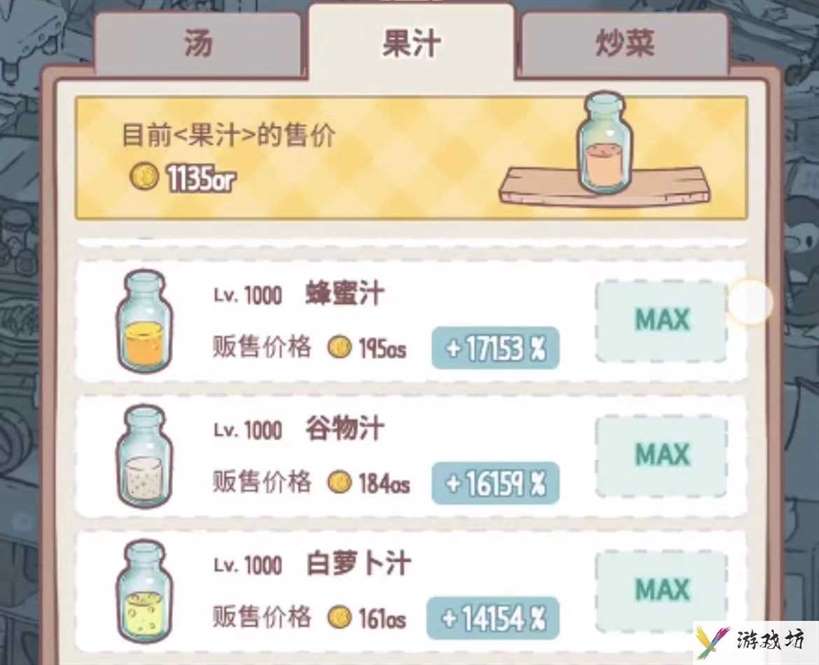
Task: Tap MAX button for 蜂蜜汁
Action: [661, 320]
